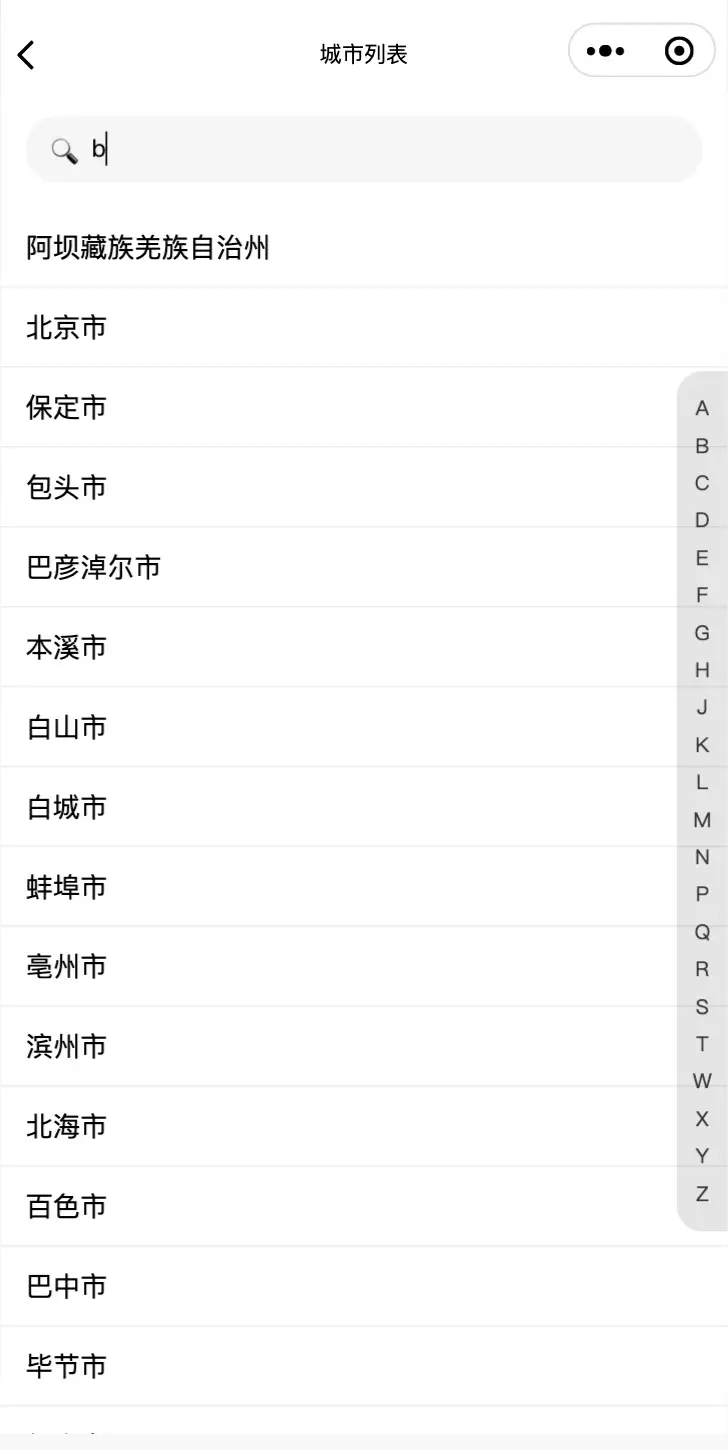Select 巴彦淖尔市
728x1450 pixels.
coord(364,567)
